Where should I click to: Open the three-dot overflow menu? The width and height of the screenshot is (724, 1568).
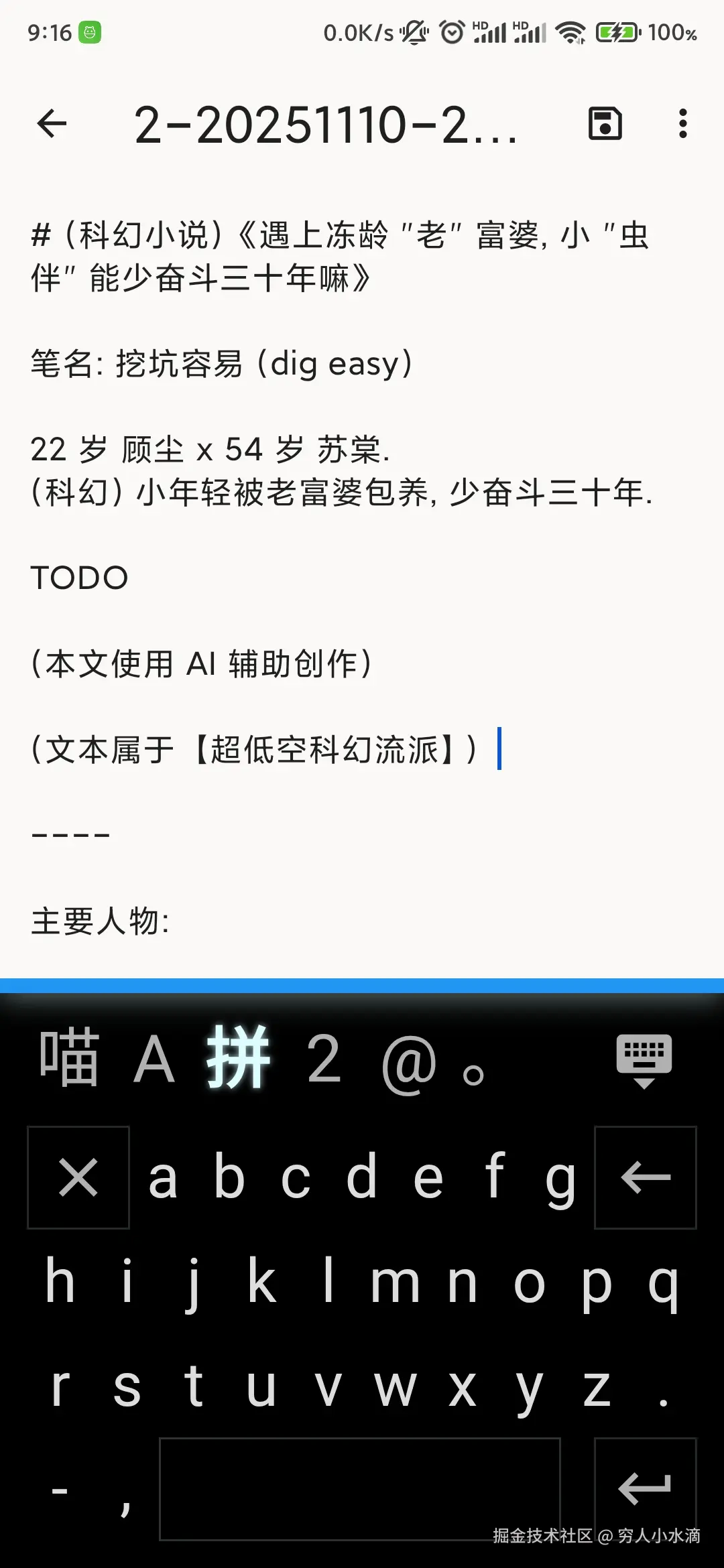pos(682,124)
